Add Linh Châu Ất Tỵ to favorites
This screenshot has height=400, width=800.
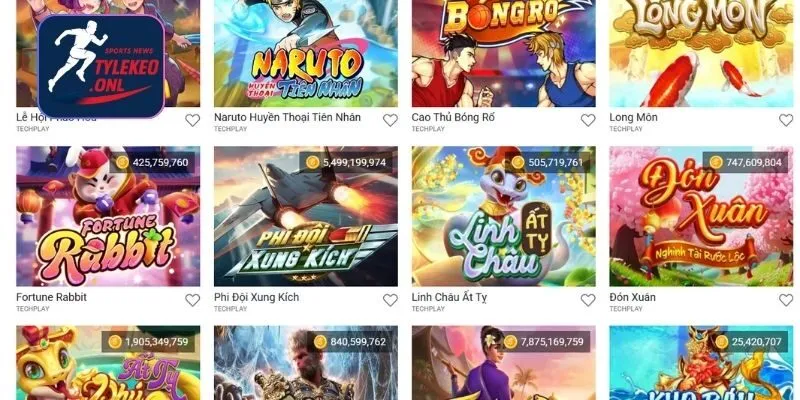point(588,300)
